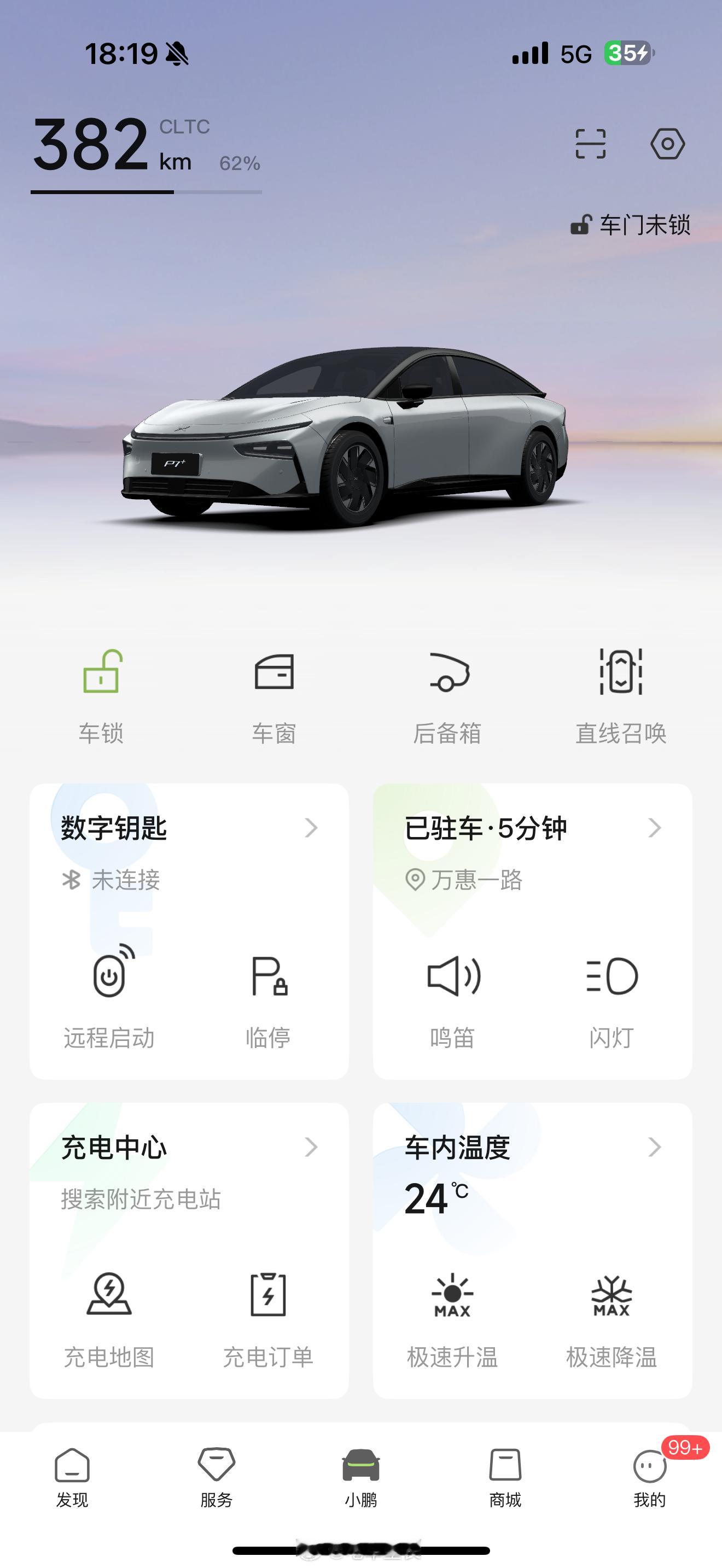Tap the 车锁 lock control

click(101, 697)
